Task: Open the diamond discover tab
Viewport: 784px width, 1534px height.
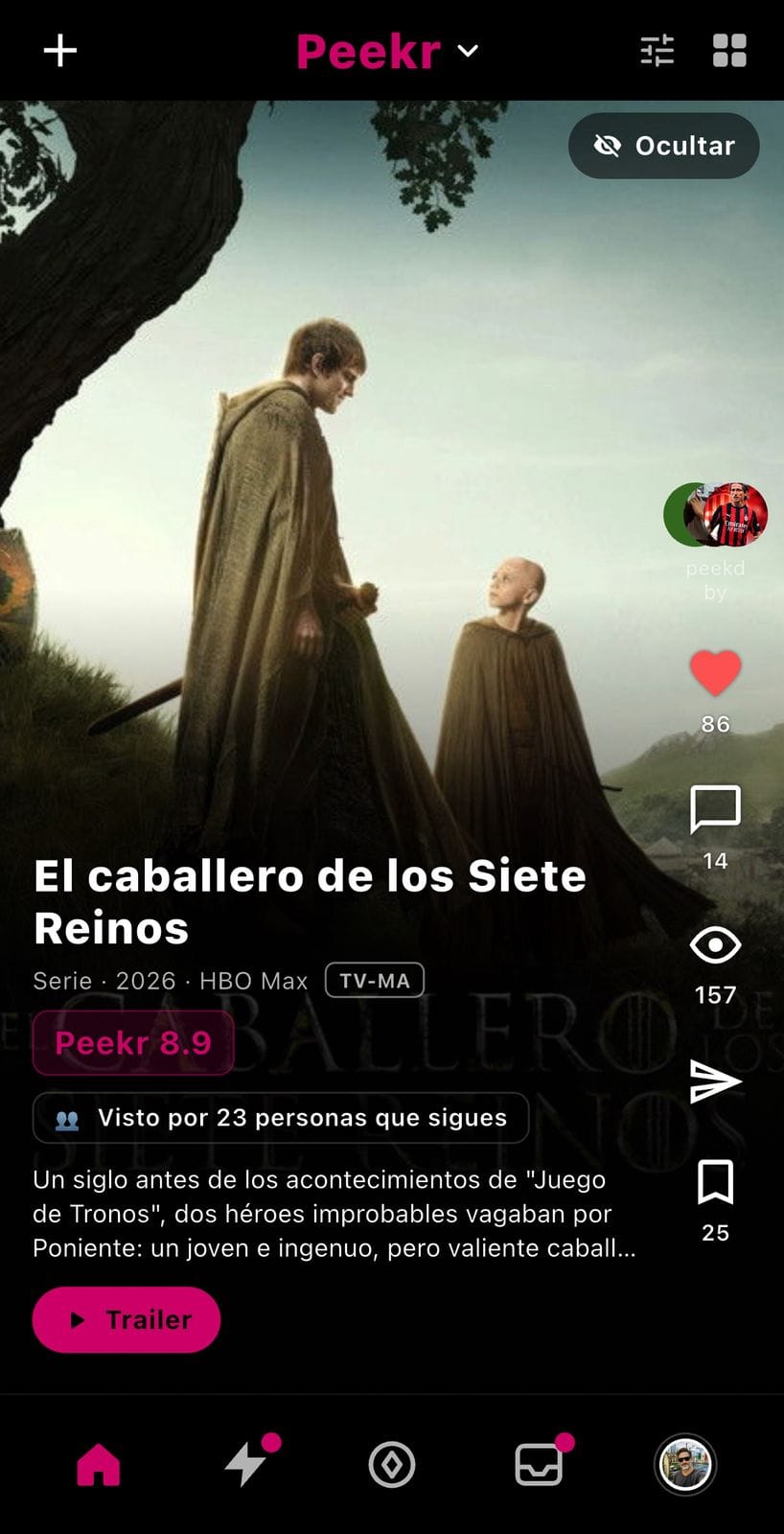Action: tap(392, 1465)
